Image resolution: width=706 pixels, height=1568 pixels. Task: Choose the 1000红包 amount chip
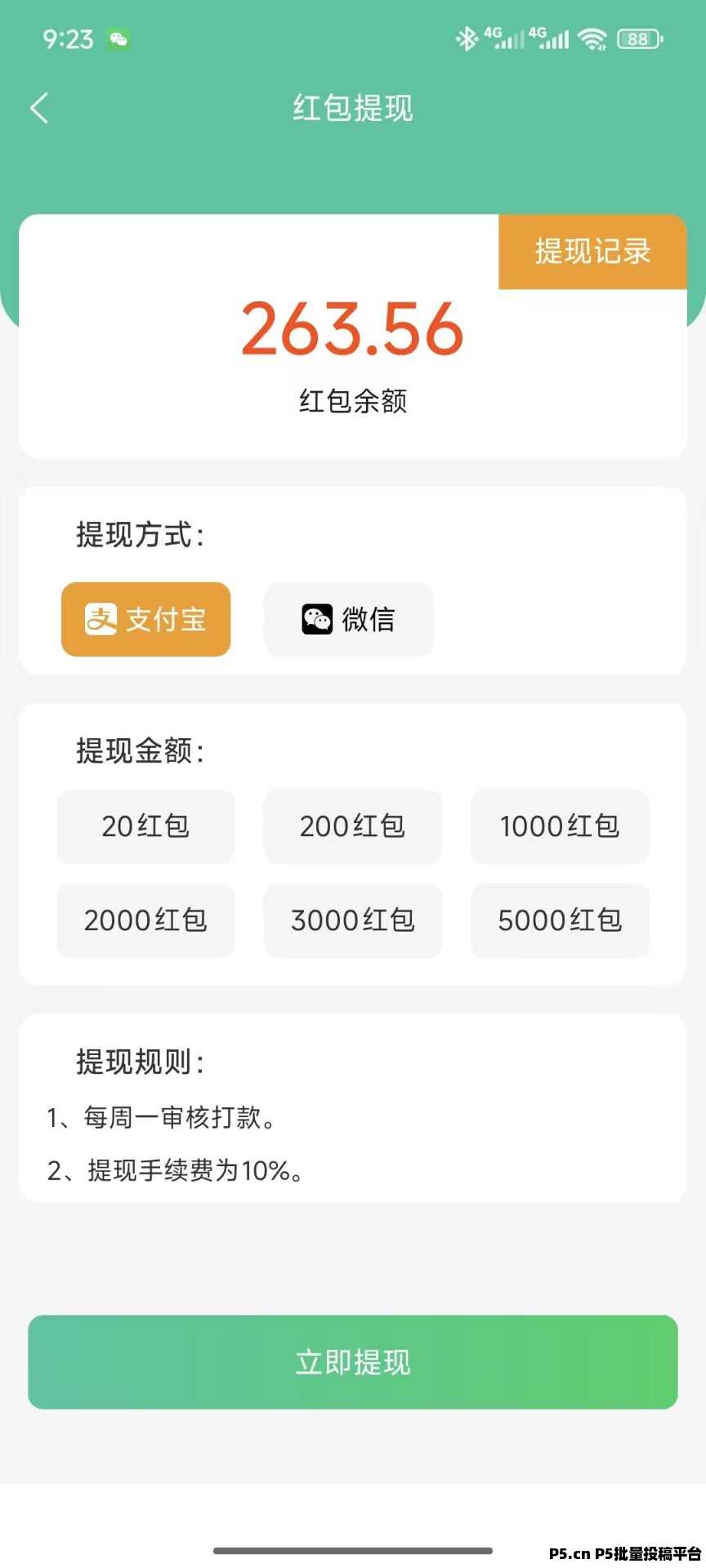[x=560, y=826]
